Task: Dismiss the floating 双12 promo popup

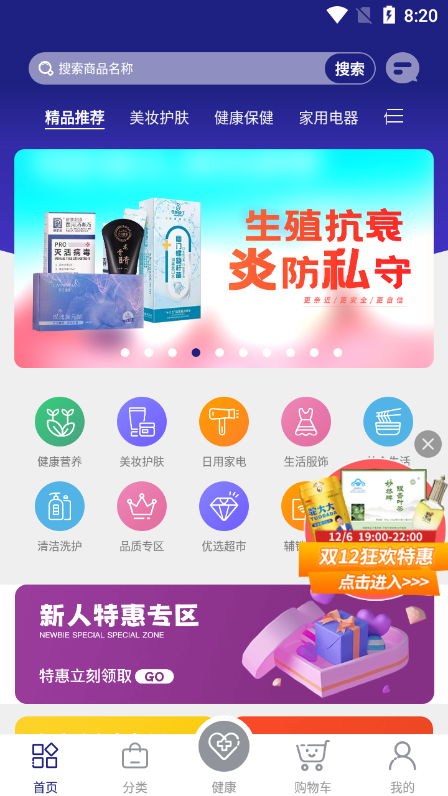Action: tap(428, 444)
